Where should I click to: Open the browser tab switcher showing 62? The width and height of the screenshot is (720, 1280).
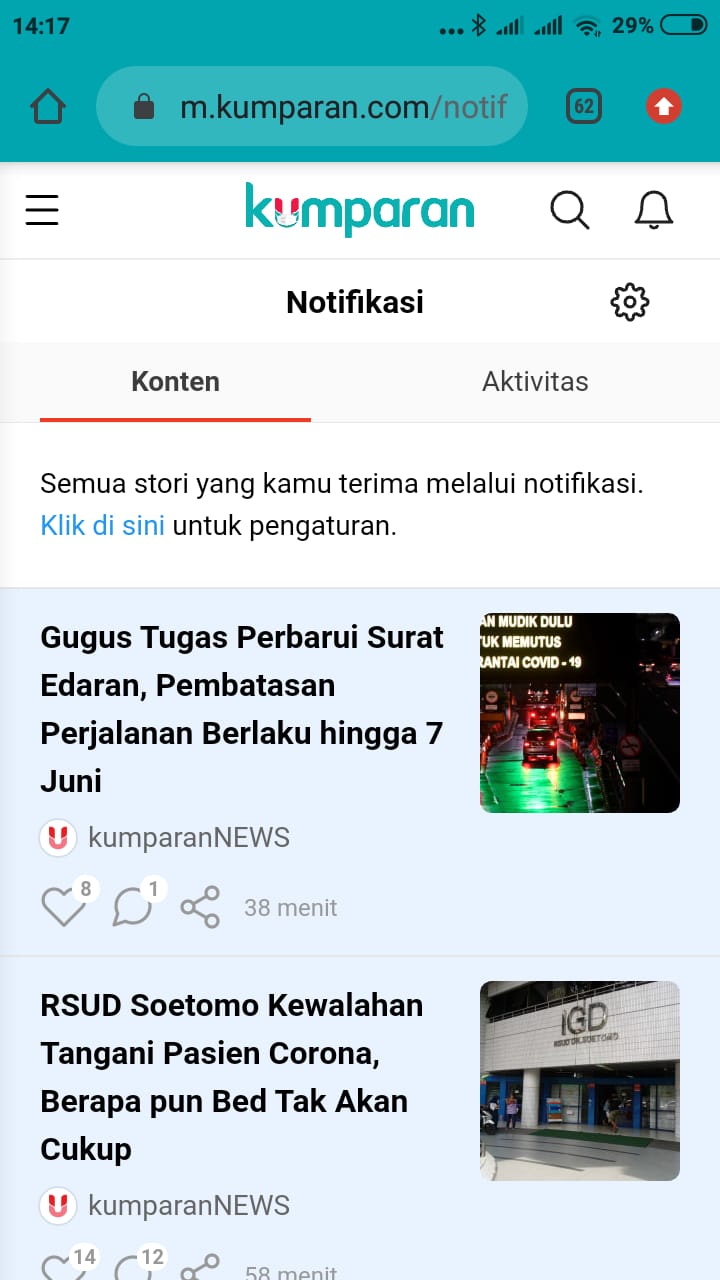click(584, 106)
